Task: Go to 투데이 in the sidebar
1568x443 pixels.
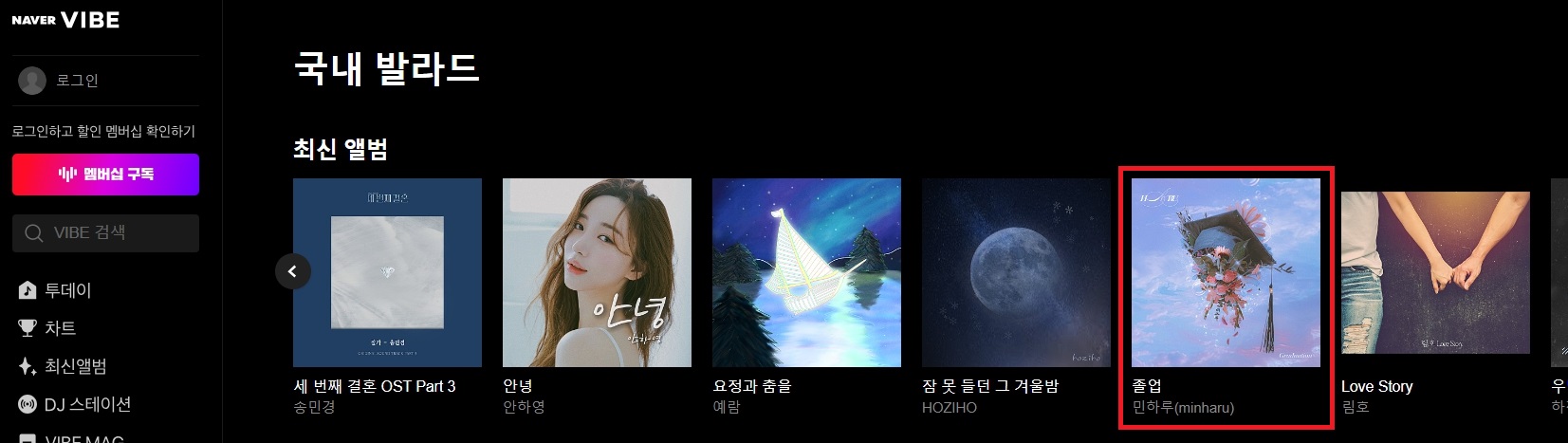Action: 66,290
